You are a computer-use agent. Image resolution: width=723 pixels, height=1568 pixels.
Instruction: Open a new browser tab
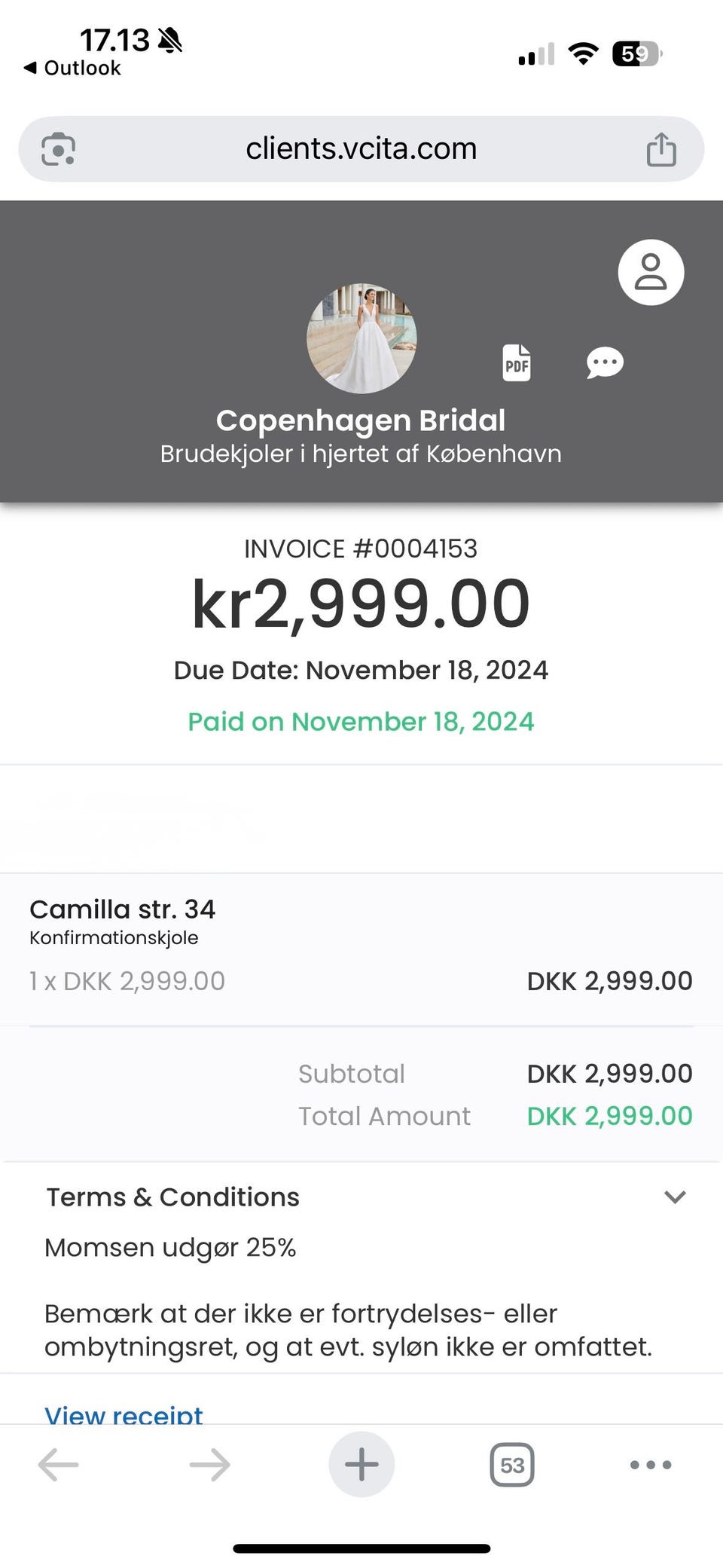(361, 1465)
